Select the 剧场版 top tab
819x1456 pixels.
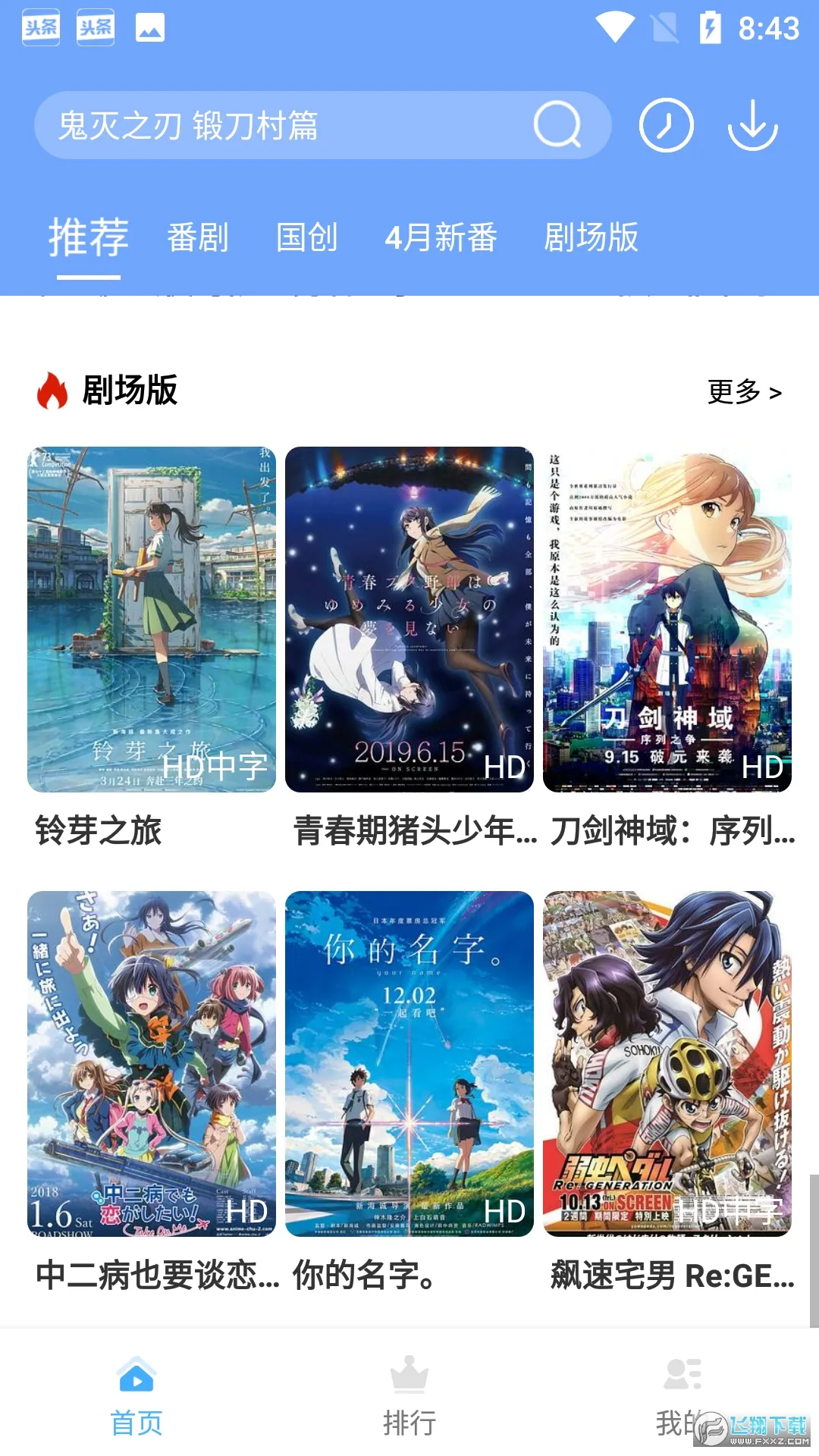(591, 237)
